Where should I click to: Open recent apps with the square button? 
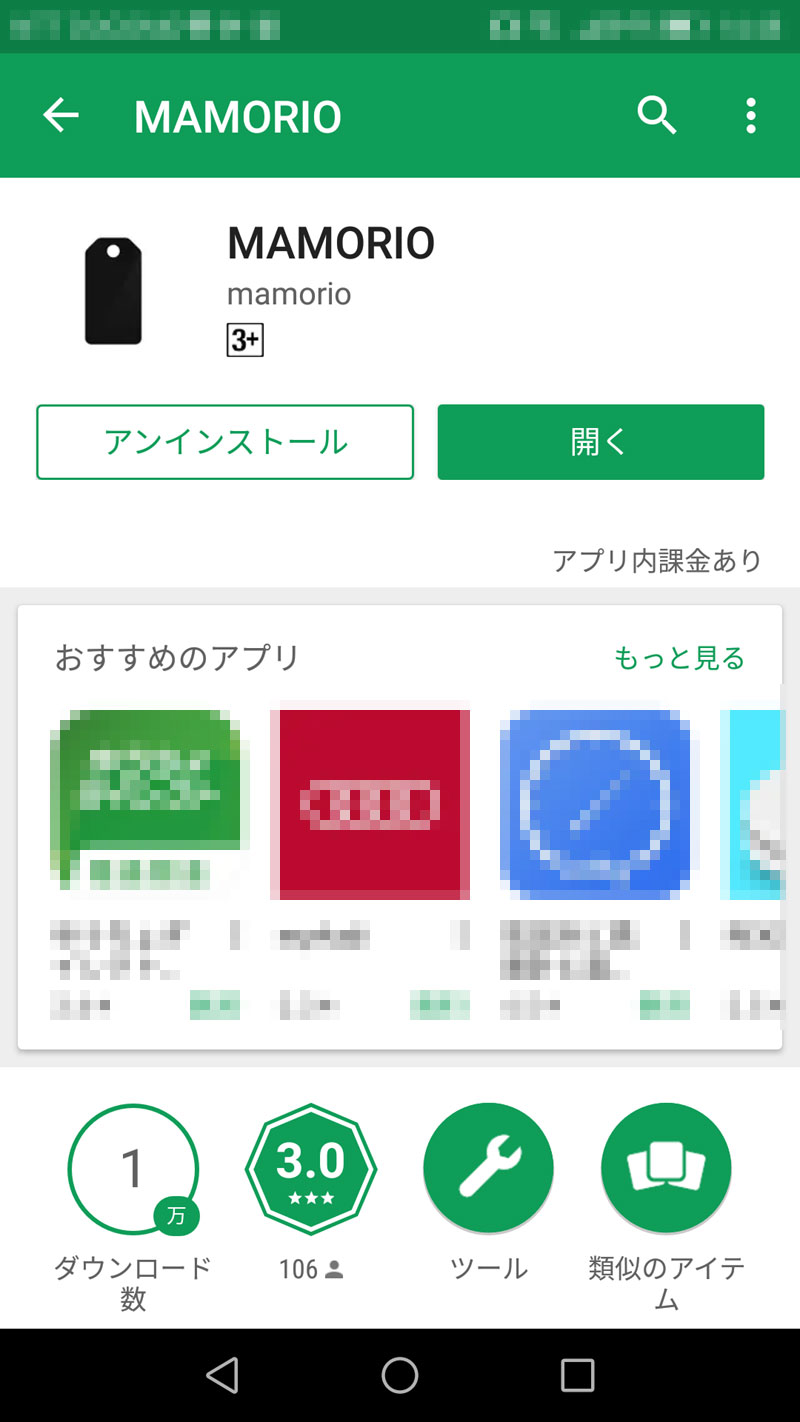click(577, 1375)
